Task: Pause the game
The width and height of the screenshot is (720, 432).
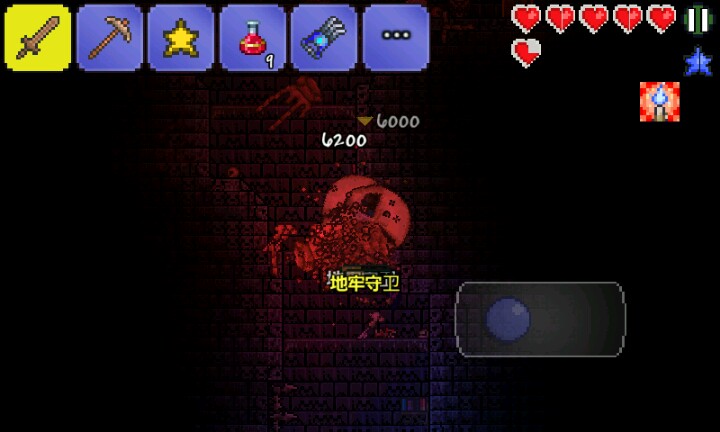Action: pos(697,19)
